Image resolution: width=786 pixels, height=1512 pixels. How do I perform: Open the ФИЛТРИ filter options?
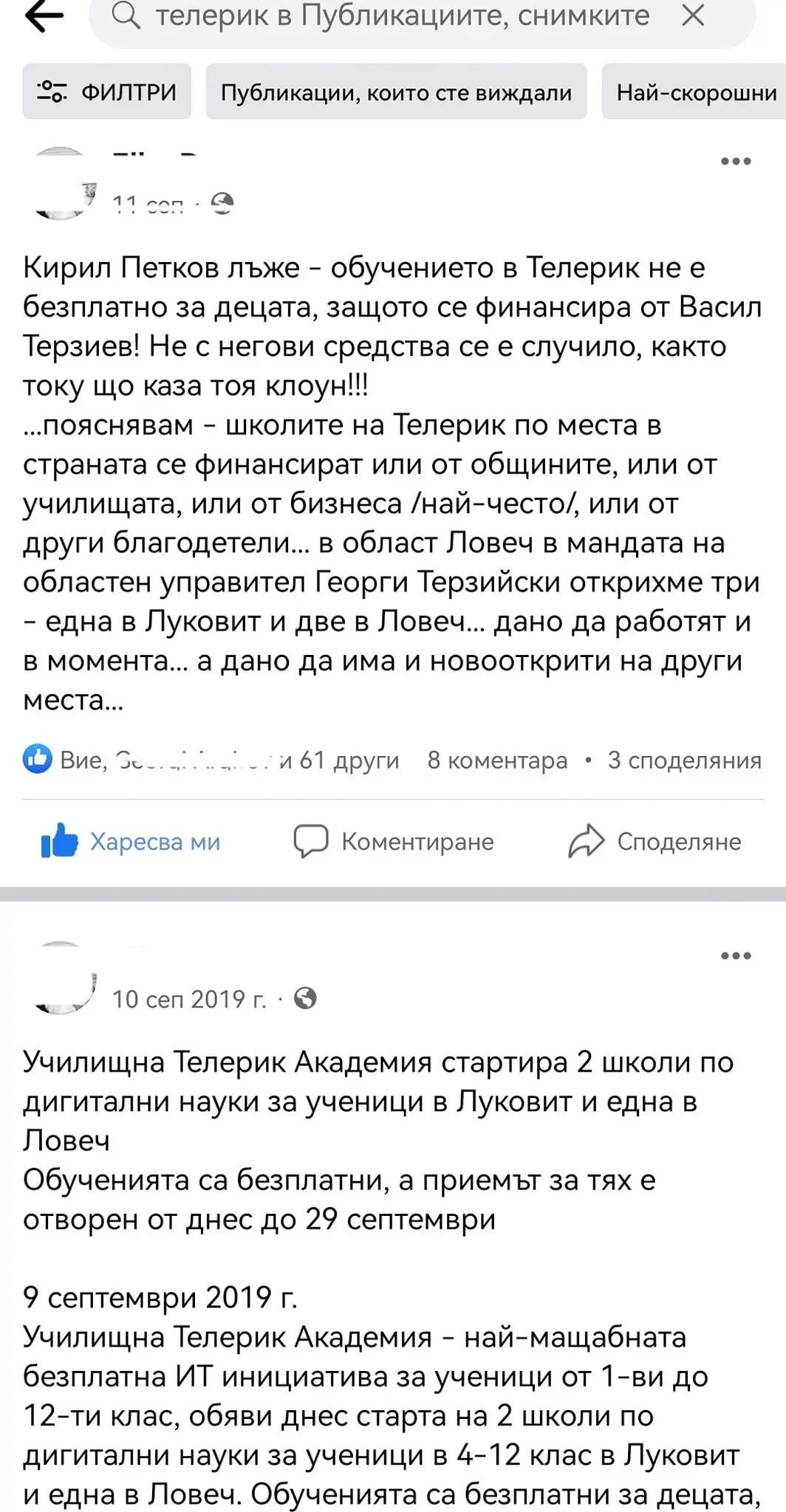point(107,92)
